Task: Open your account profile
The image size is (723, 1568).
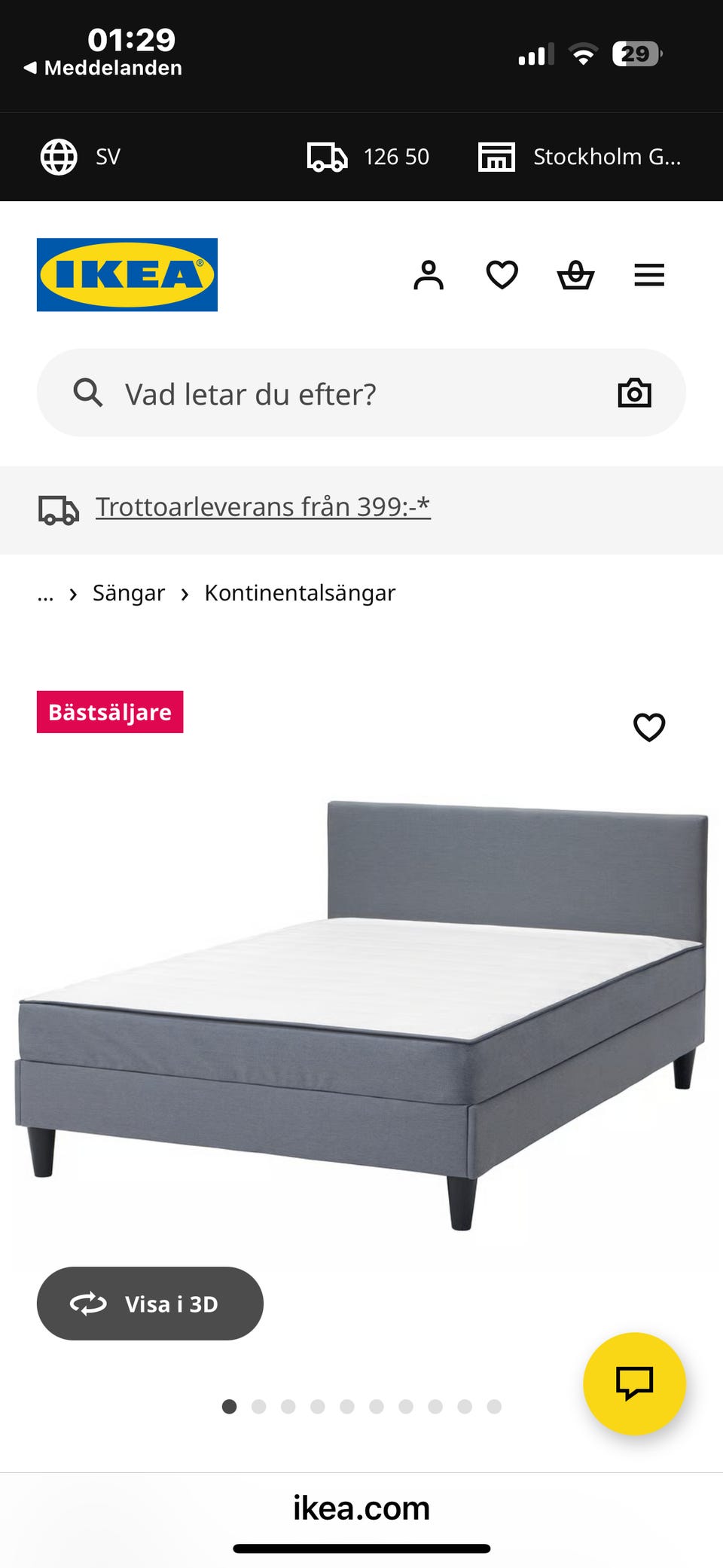Action: [x=429, y=275]
